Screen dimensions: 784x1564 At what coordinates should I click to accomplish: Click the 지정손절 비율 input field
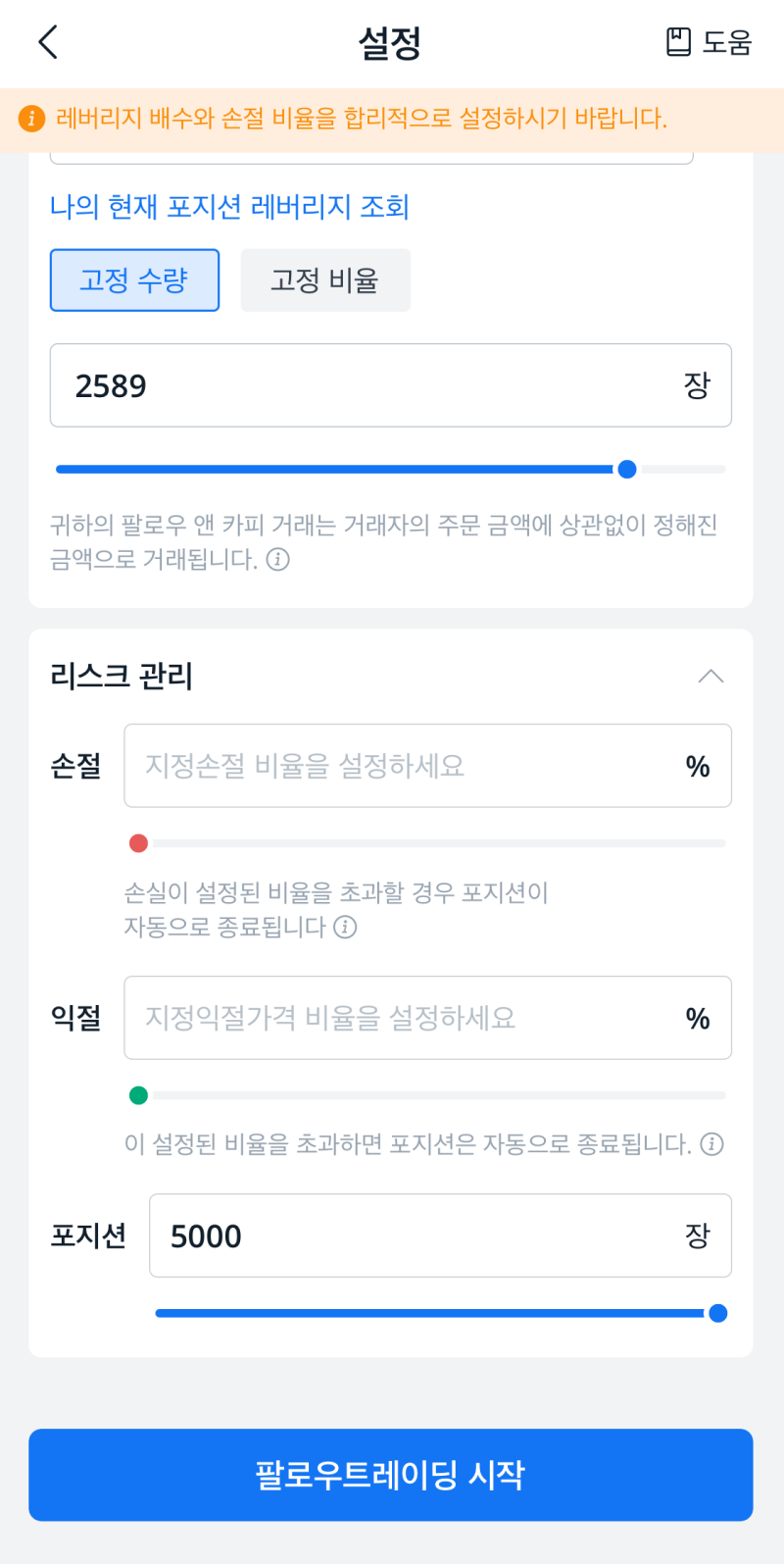tap(427, 766)
